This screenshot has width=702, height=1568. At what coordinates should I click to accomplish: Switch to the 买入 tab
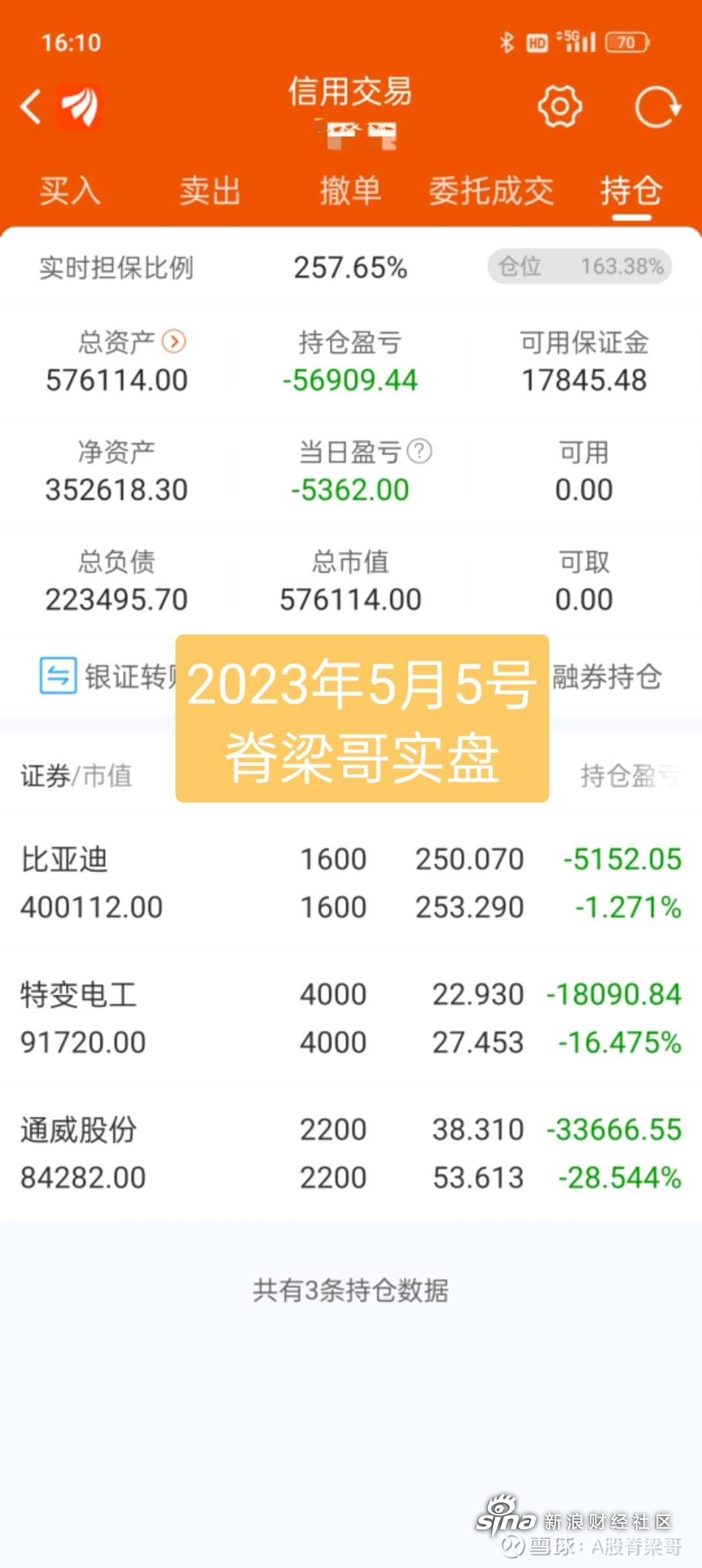tap(70, 191)
